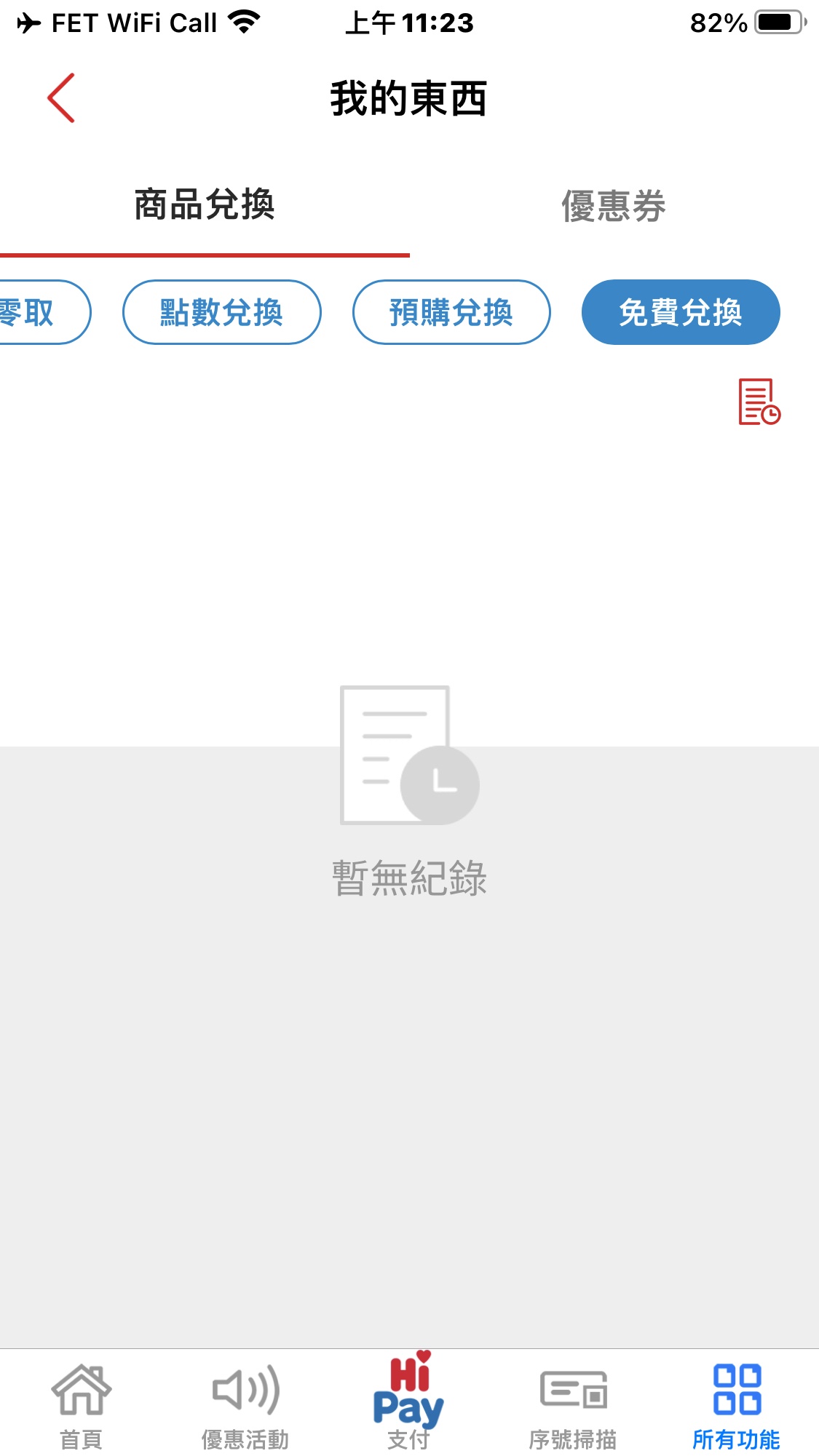Go back using the red arrow

62,98
